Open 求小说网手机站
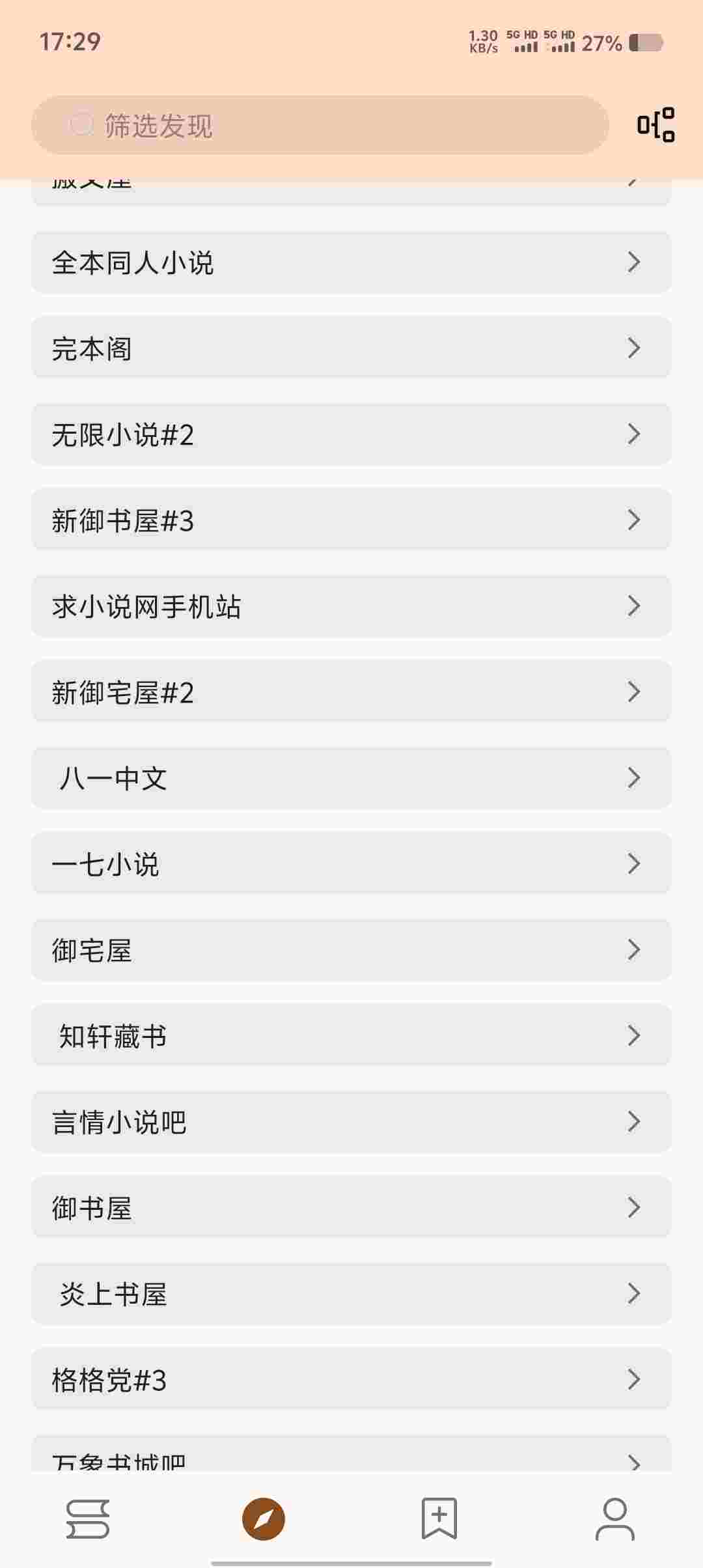The image size is (703, 1568). 351,606
